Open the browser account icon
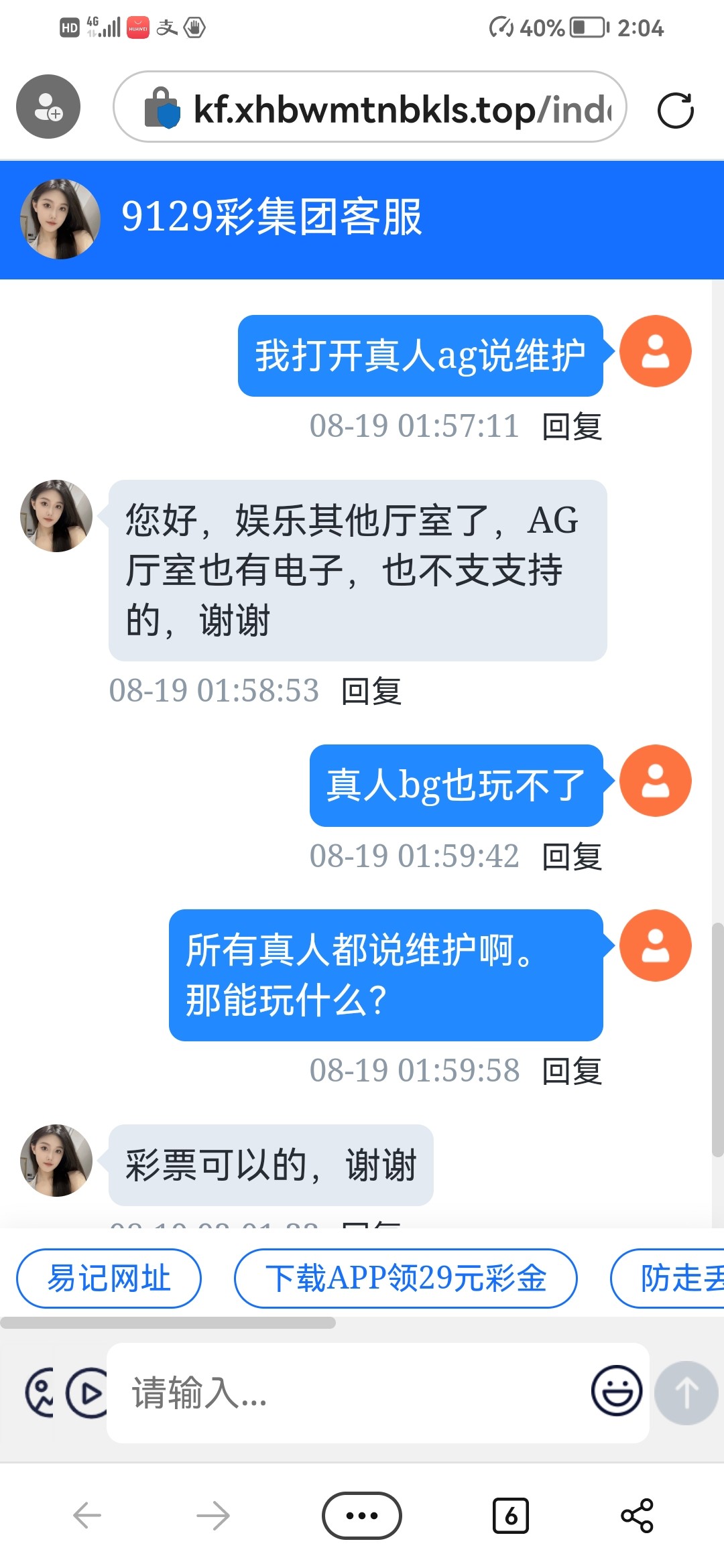 (48, 107)
